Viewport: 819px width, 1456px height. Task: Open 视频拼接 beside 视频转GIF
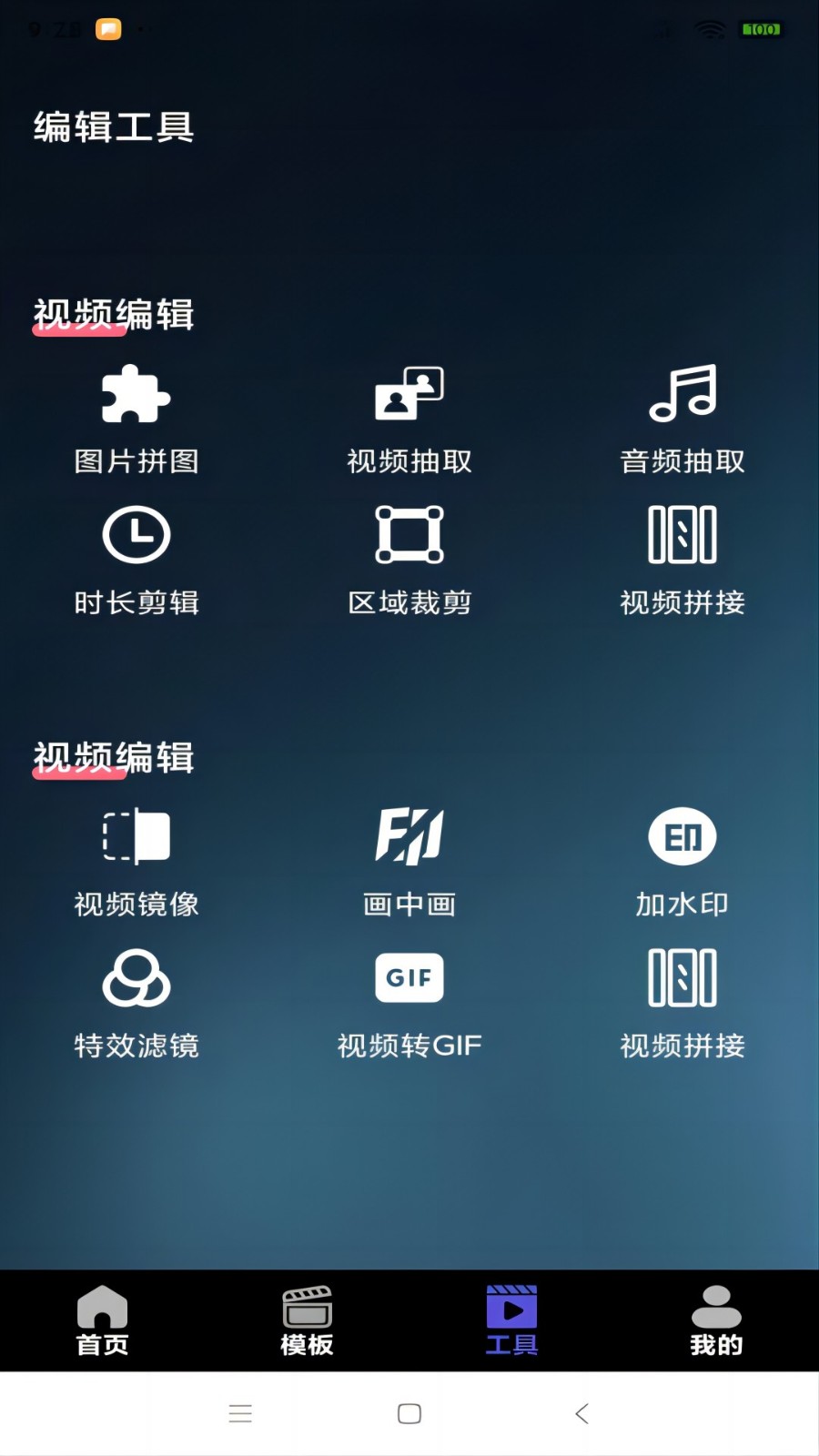pos(682,1003)
